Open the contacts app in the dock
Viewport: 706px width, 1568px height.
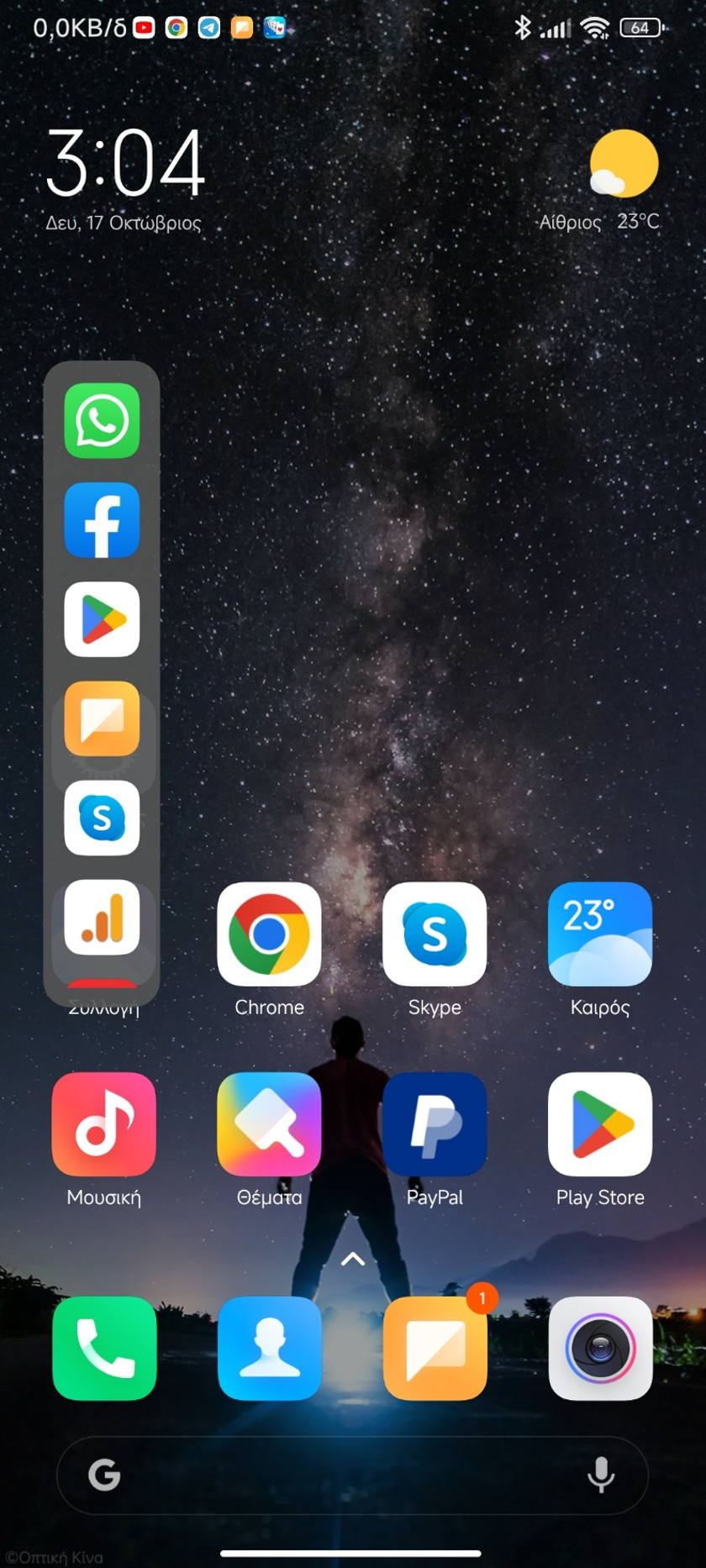(x=269, y=1349)
